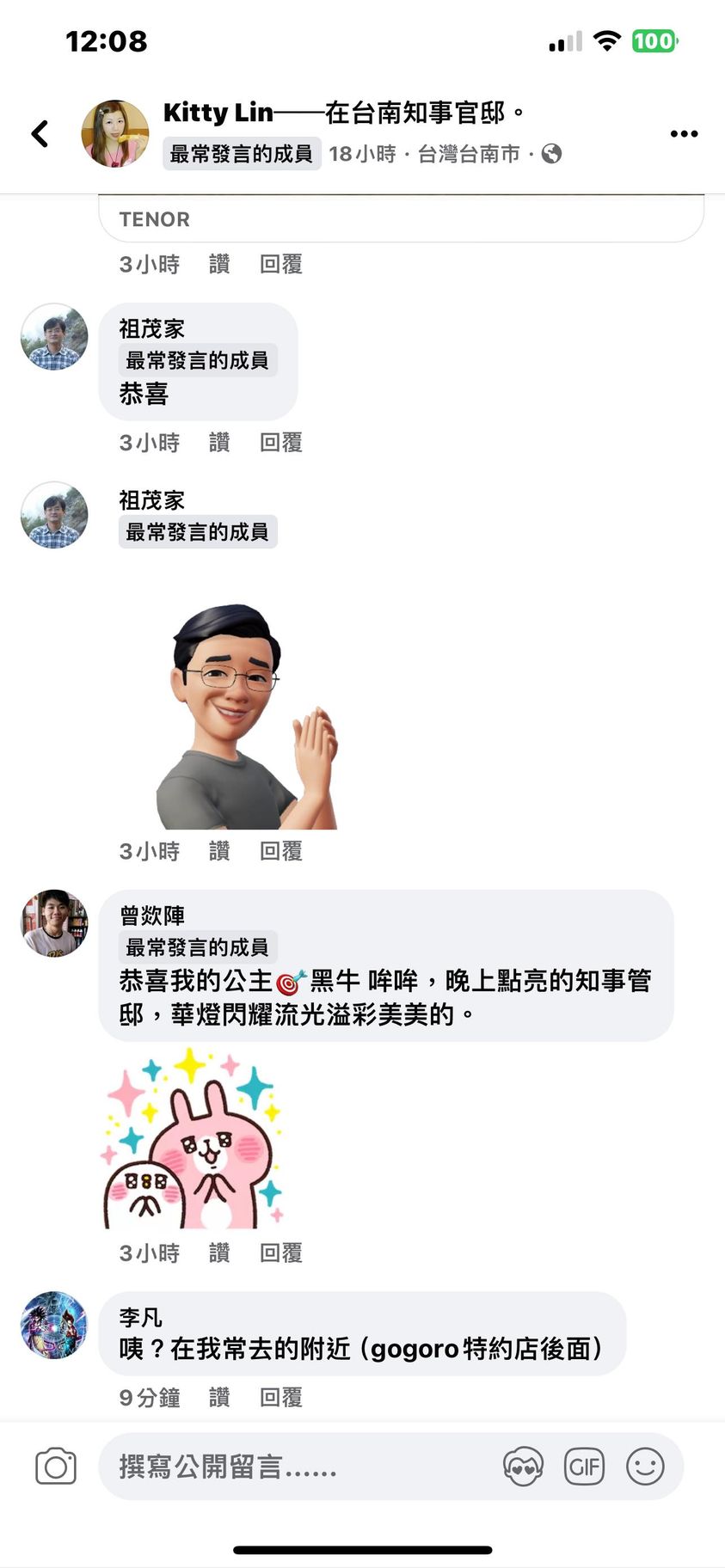This screenshot has width=725, height=1568.
Task: Tap the camera icon to attach a photo
Action: point(56,1467)
